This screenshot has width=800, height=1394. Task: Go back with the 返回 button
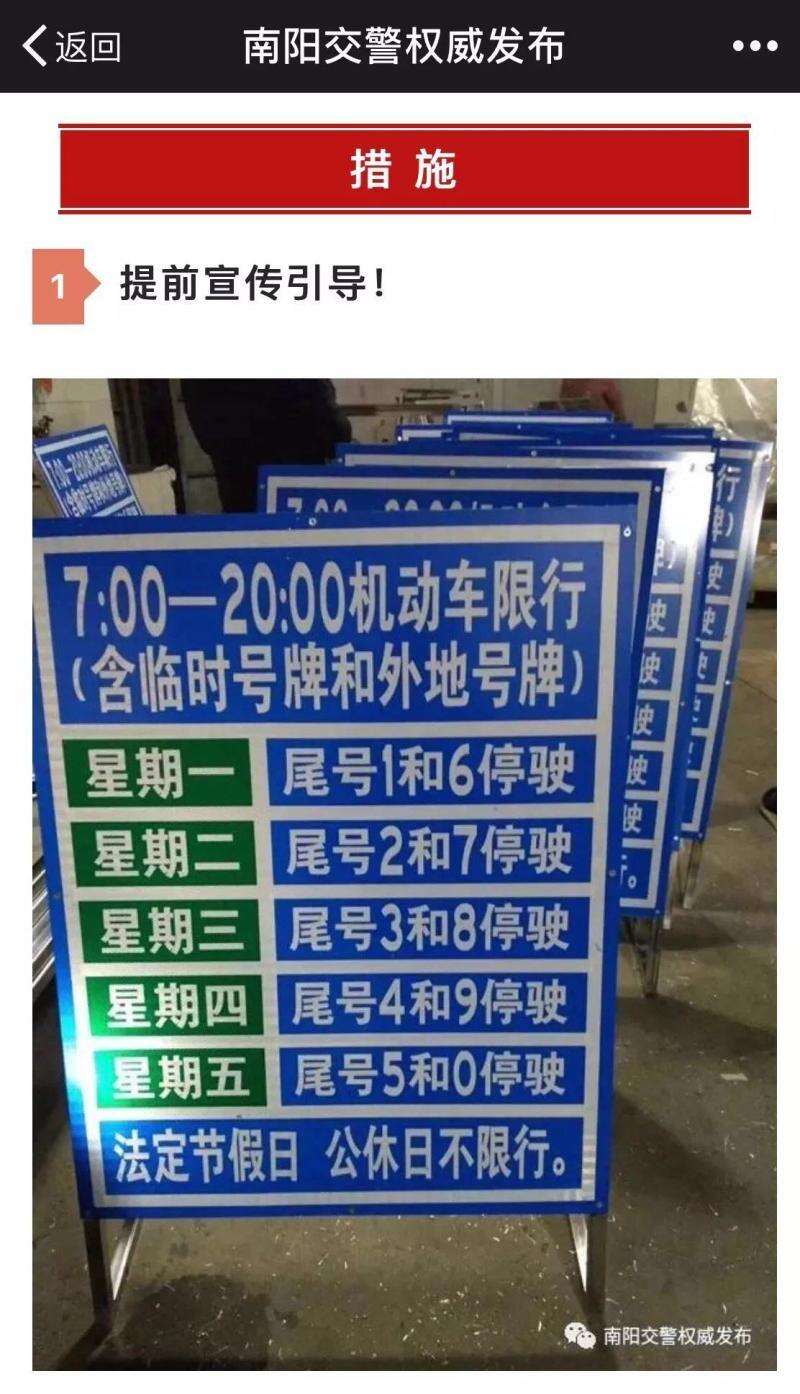coord(72,46)
